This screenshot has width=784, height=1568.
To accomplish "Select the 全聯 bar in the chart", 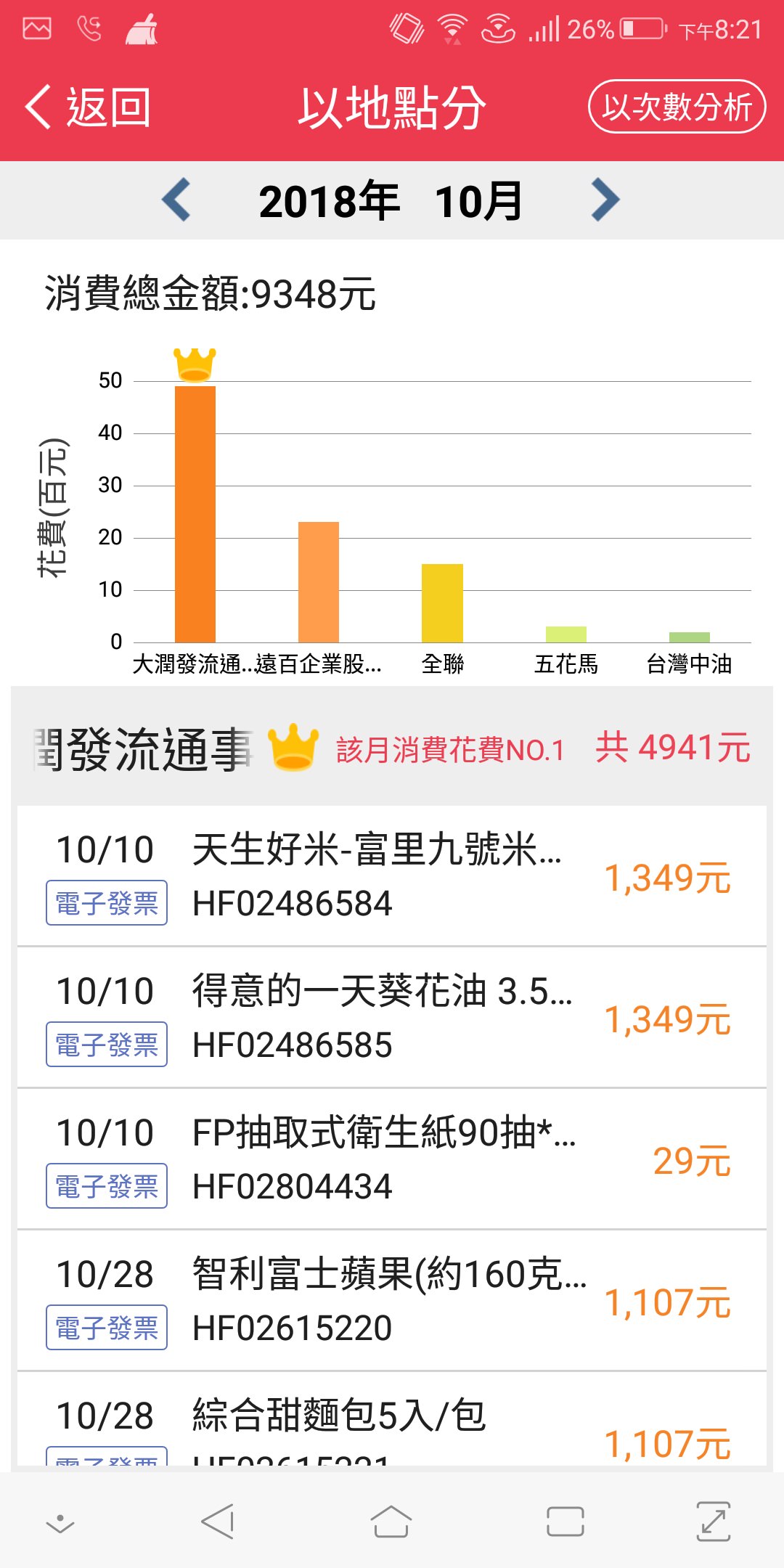I will 442,603.
